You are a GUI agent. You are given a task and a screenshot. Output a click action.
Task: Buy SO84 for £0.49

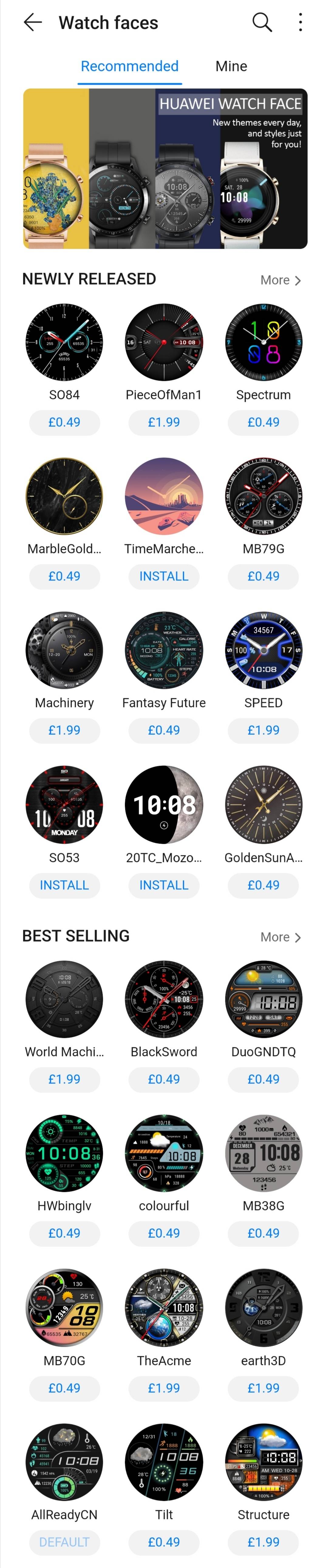pos(64,423)
